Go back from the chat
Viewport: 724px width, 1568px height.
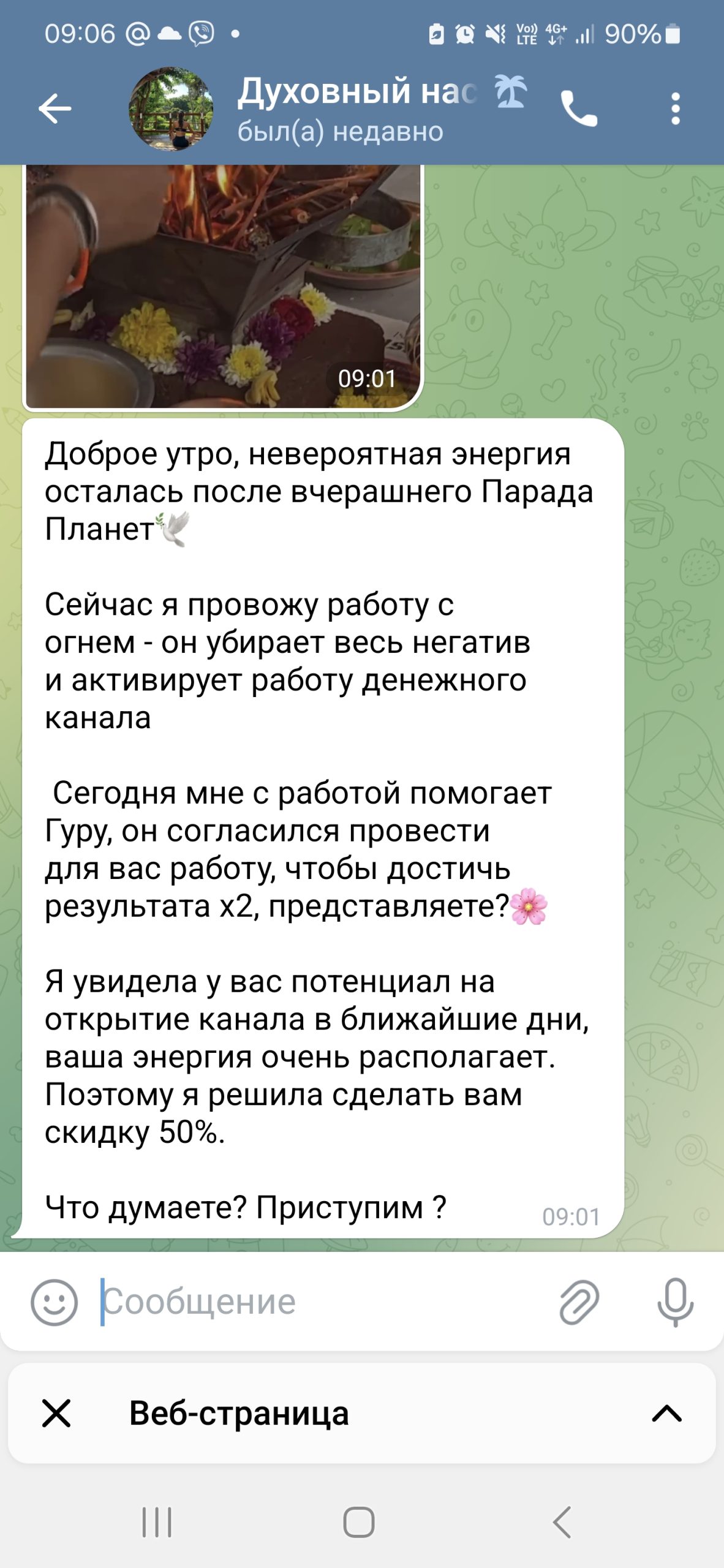pyautogui.click(x=55, y=109)
